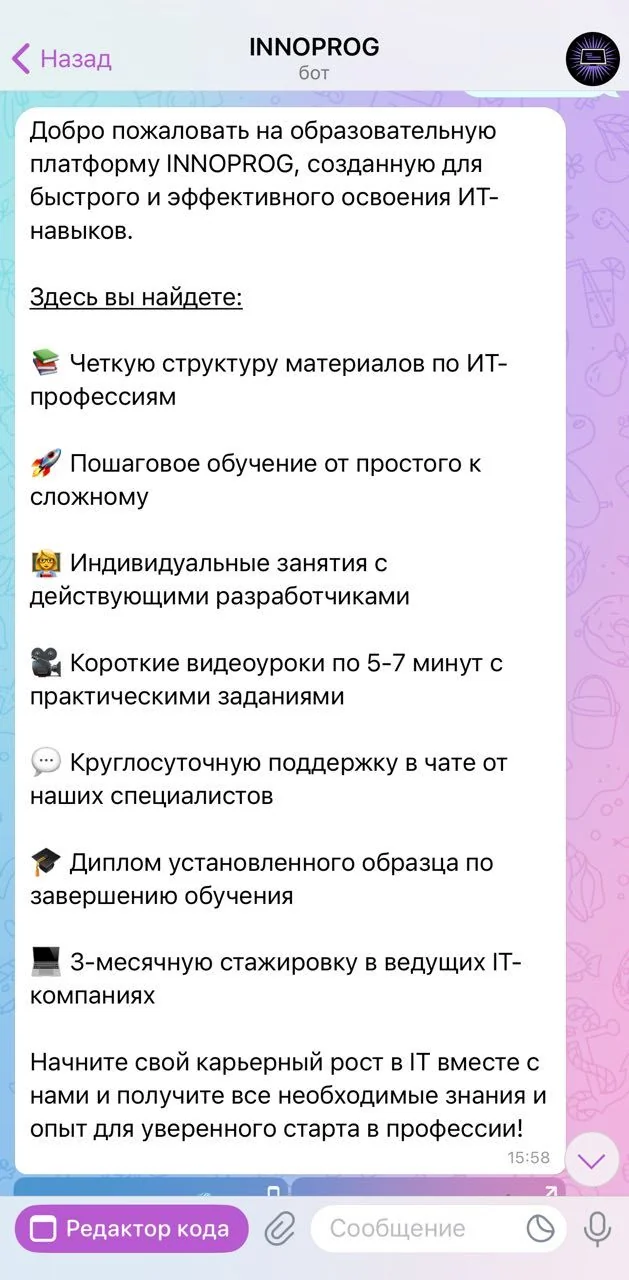Open the Редактор кода menu button
This screenshot has width=629, height=1280.
pos(131,1229)
